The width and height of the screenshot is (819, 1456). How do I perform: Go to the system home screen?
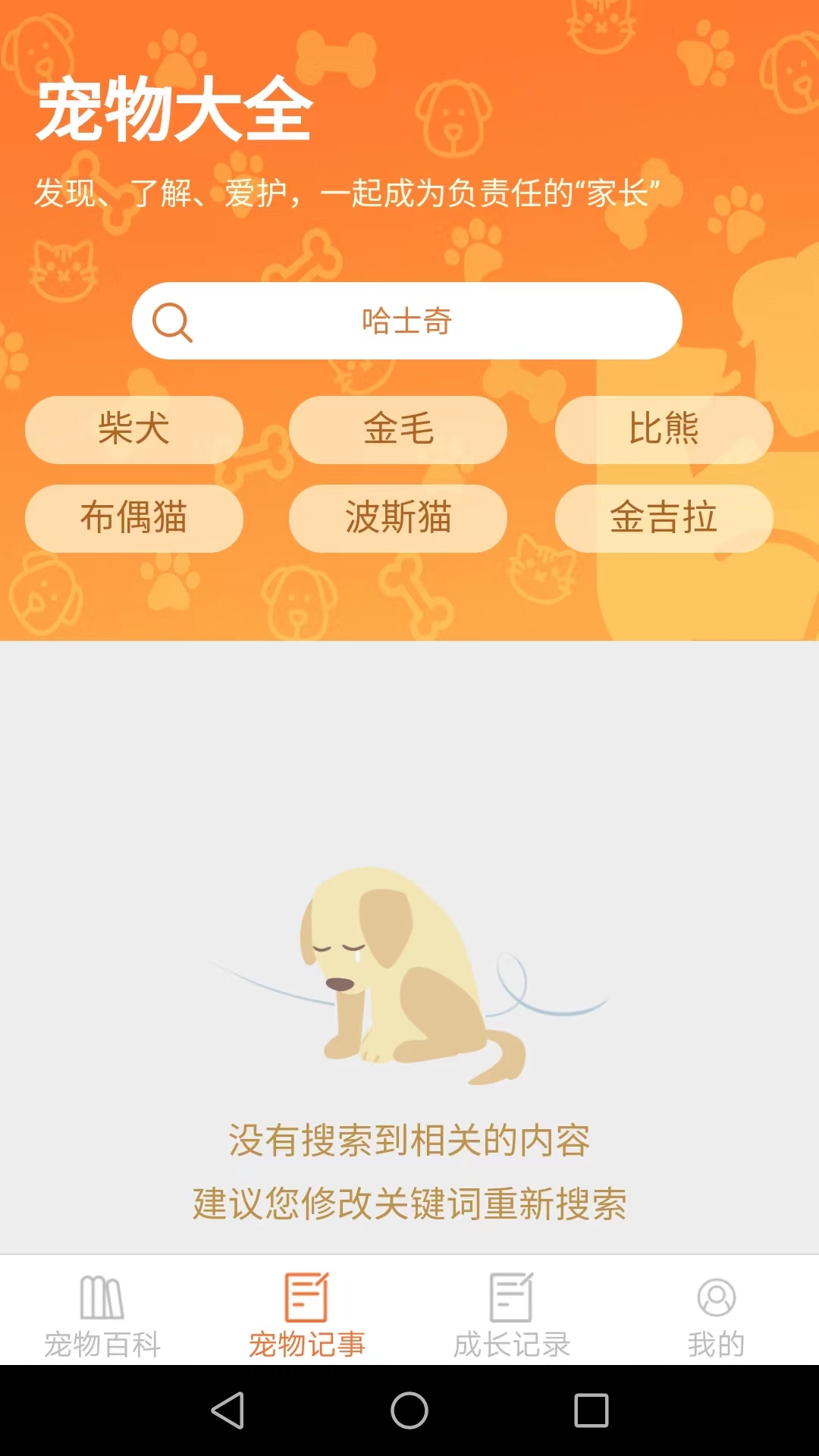(409, 1410)
